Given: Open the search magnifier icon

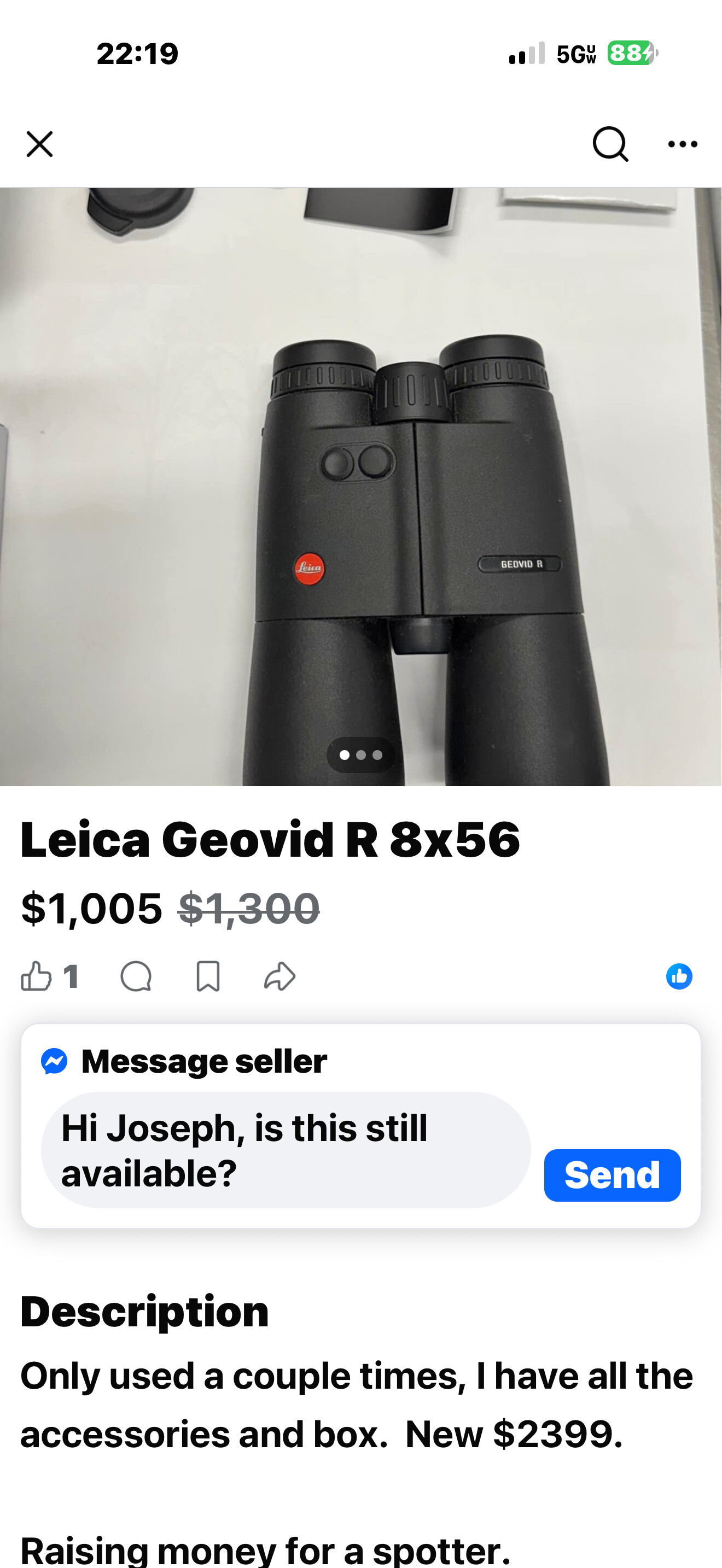Looking at the screenshot, I should click(x=610, y=144).
